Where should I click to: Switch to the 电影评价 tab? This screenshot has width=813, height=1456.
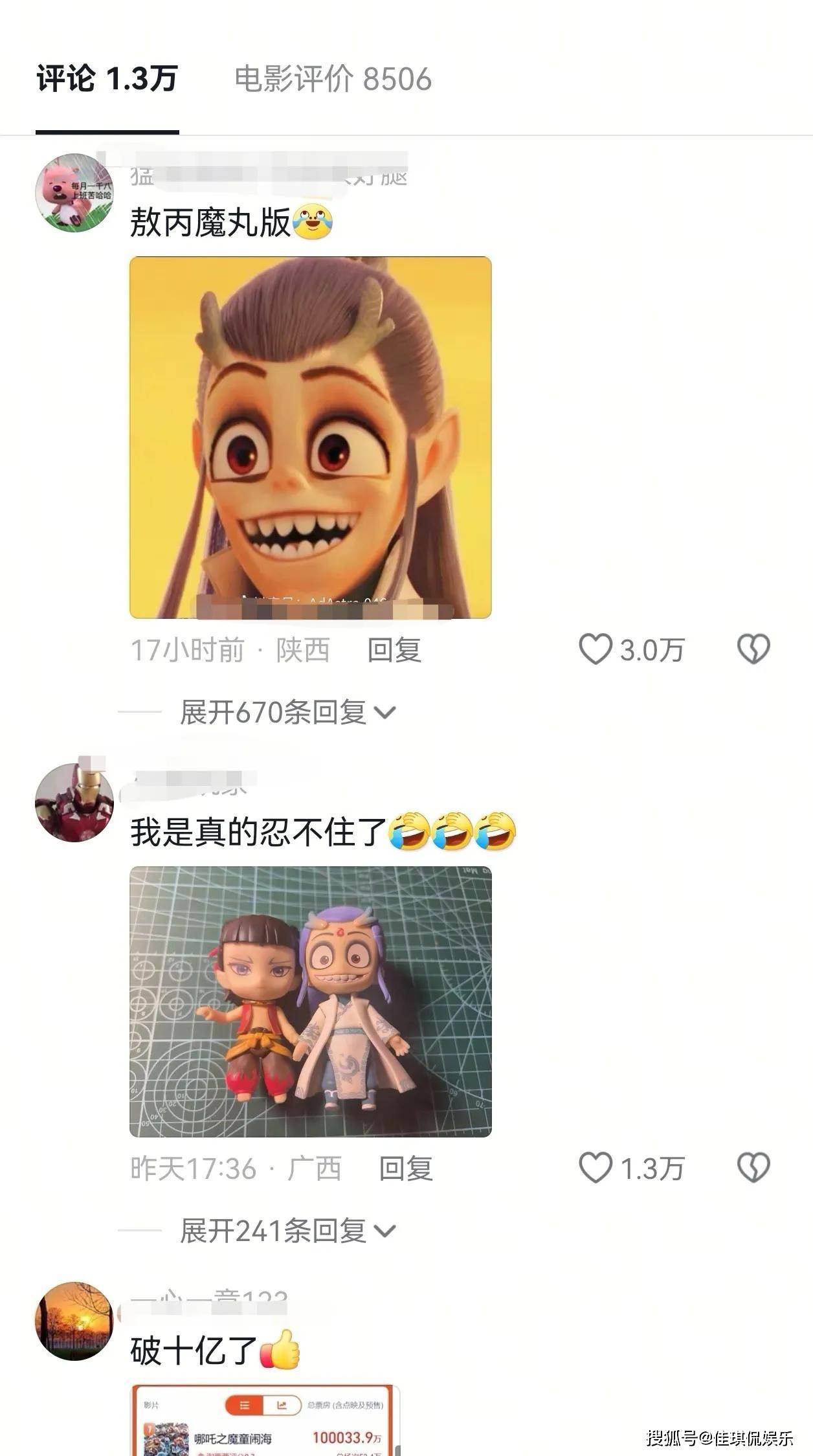pyautogui.click(x=332, y=80)
